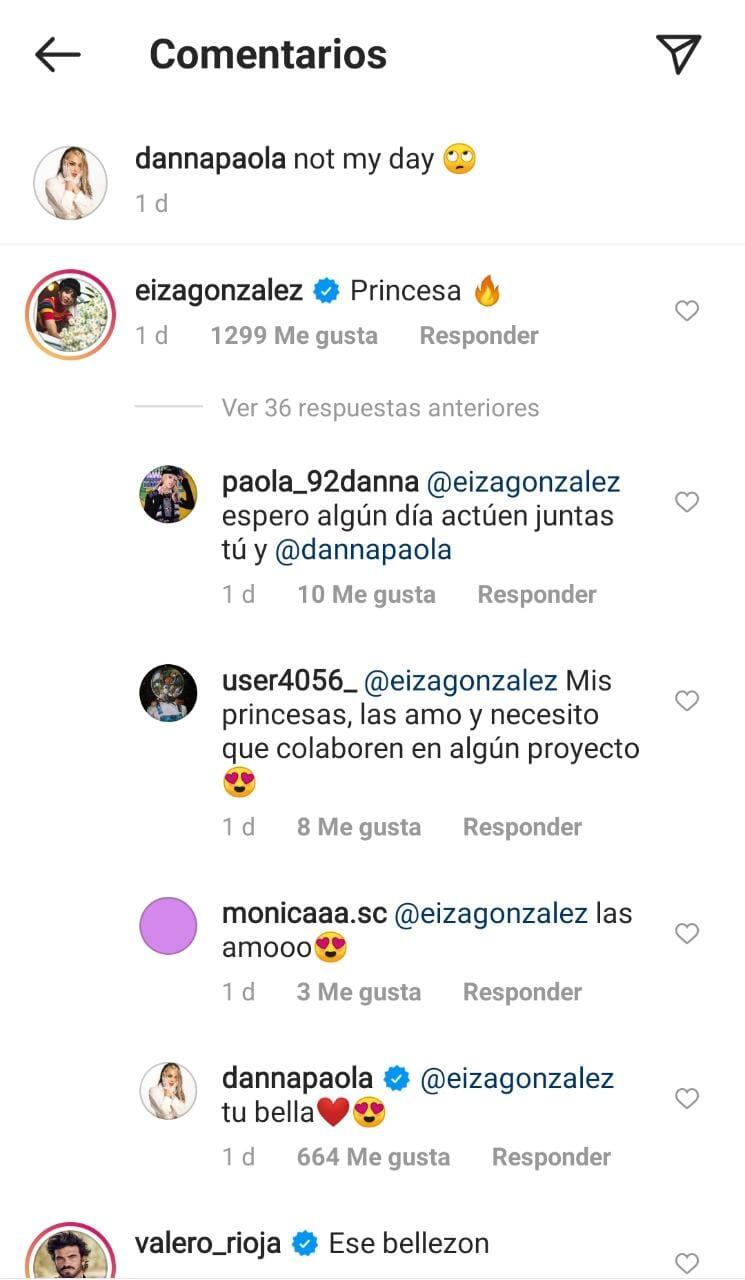Like user4056_'s comment
The width and height of the screenshot is (745, 1280).
tap(686, 701)
